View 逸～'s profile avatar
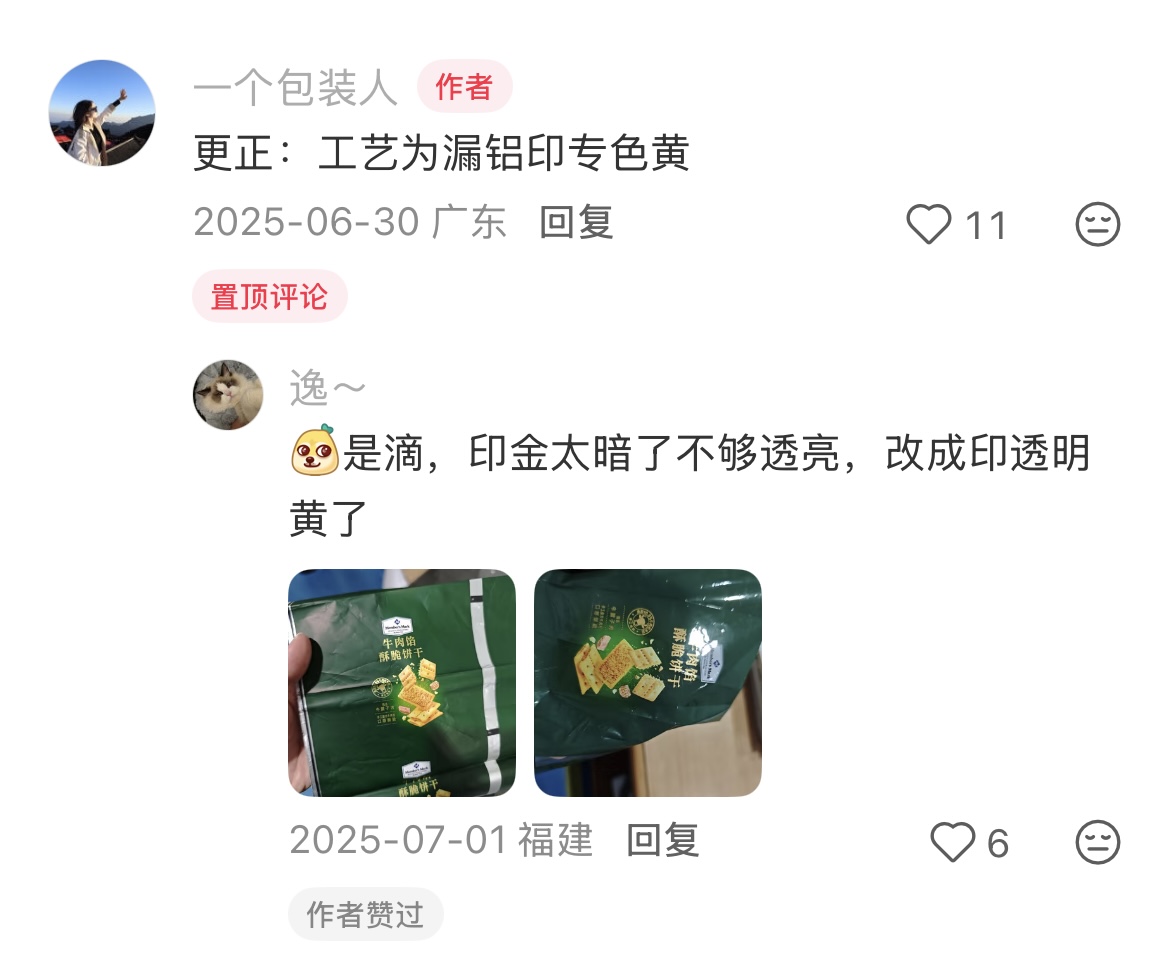Screen dimensions: 1170x965 [228, 395]
